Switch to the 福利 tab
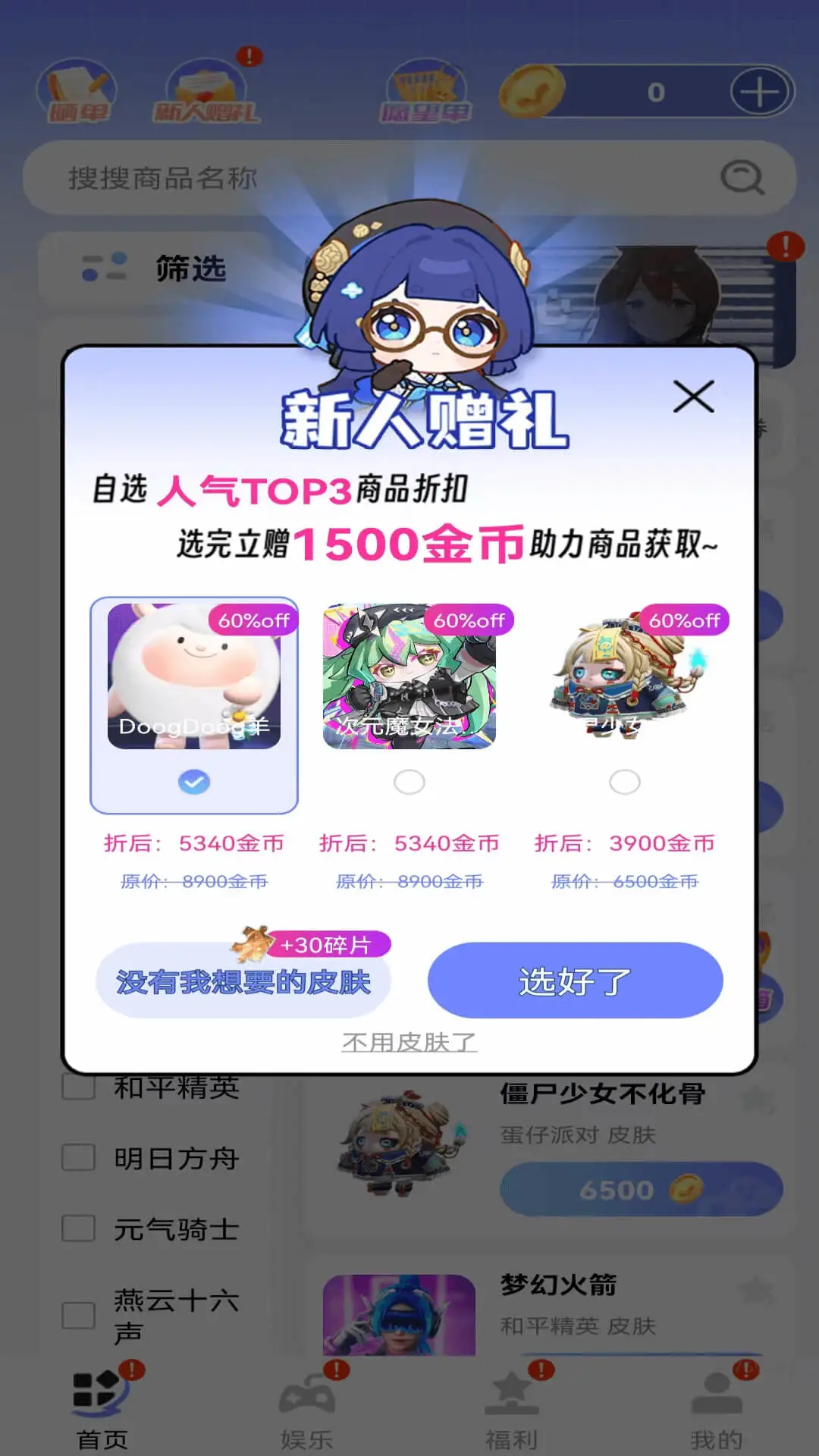 coord(512,1410)
